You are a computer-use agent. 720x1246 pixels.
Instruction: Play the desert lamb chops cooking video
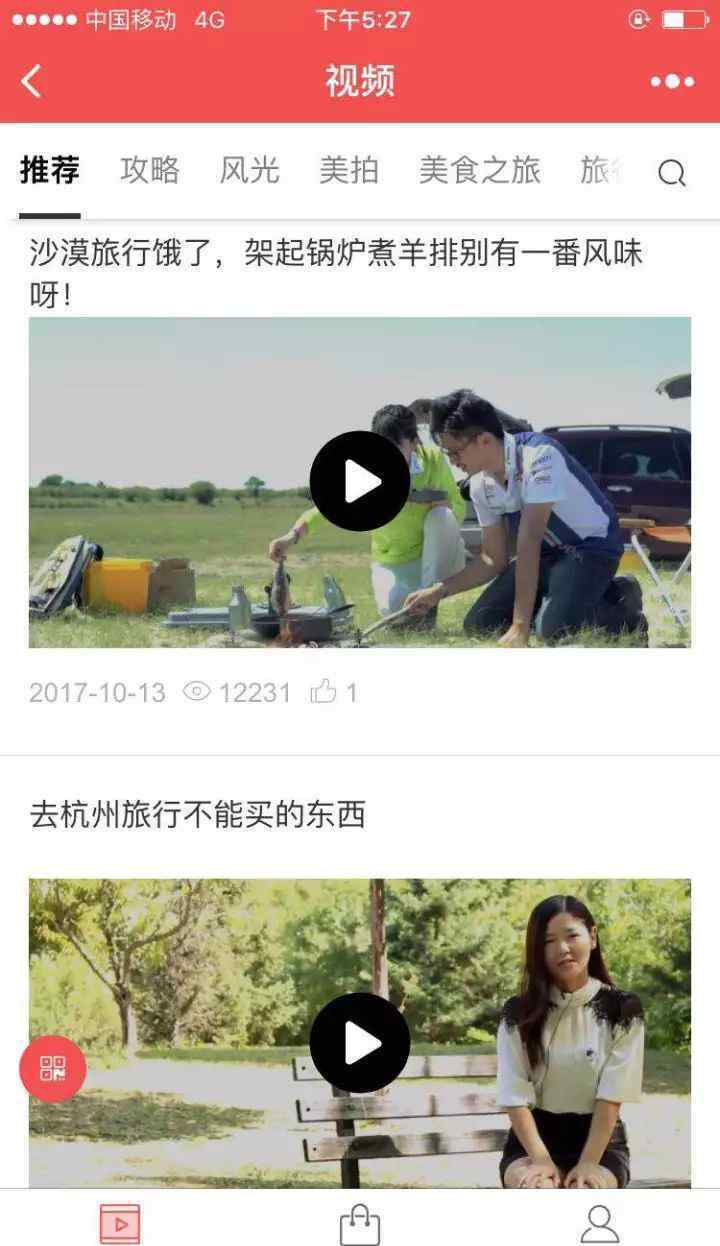(360, 481)
